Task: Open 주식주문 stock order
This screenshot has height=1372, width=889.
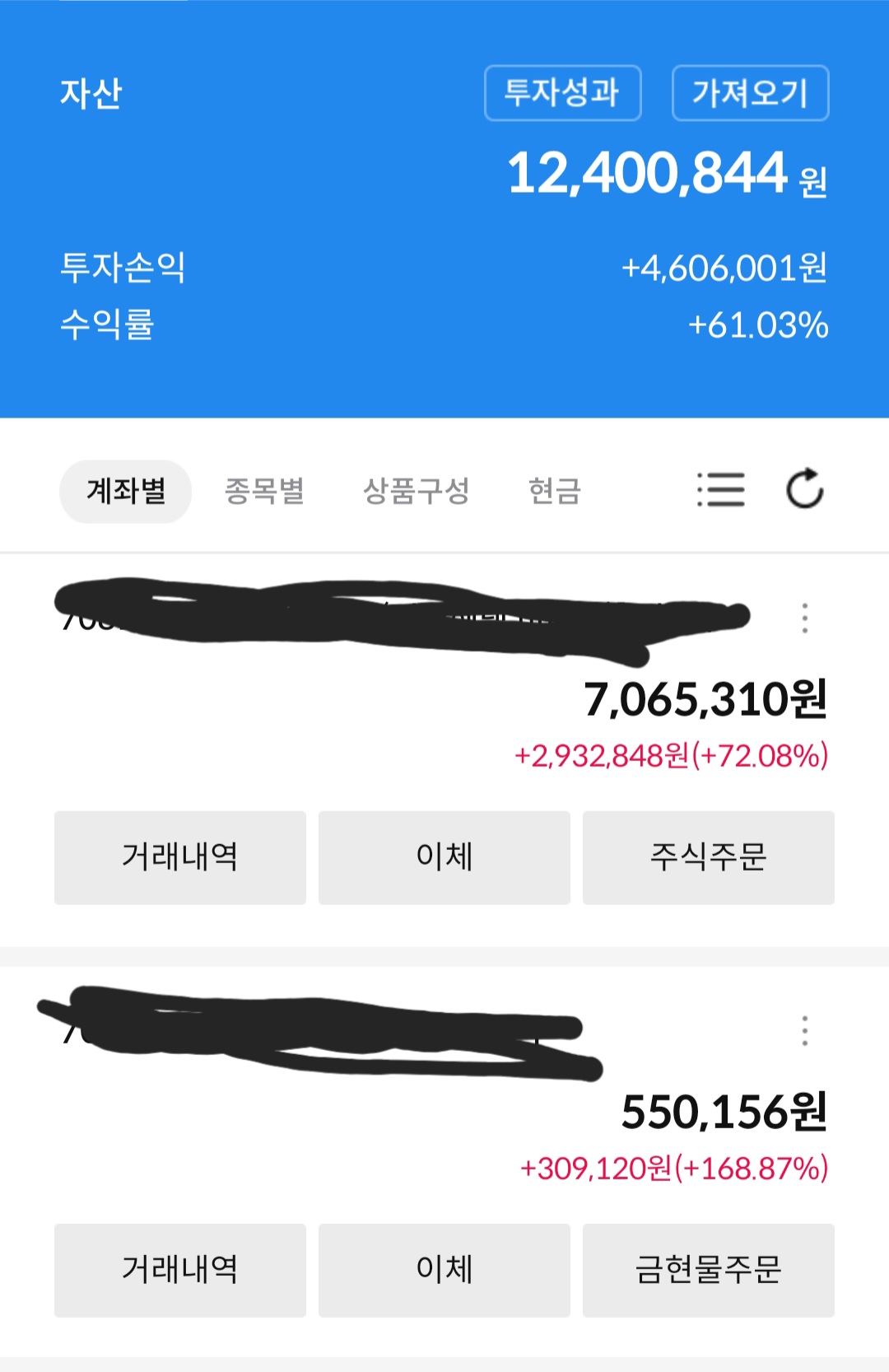Action: [x=708, y=857]
